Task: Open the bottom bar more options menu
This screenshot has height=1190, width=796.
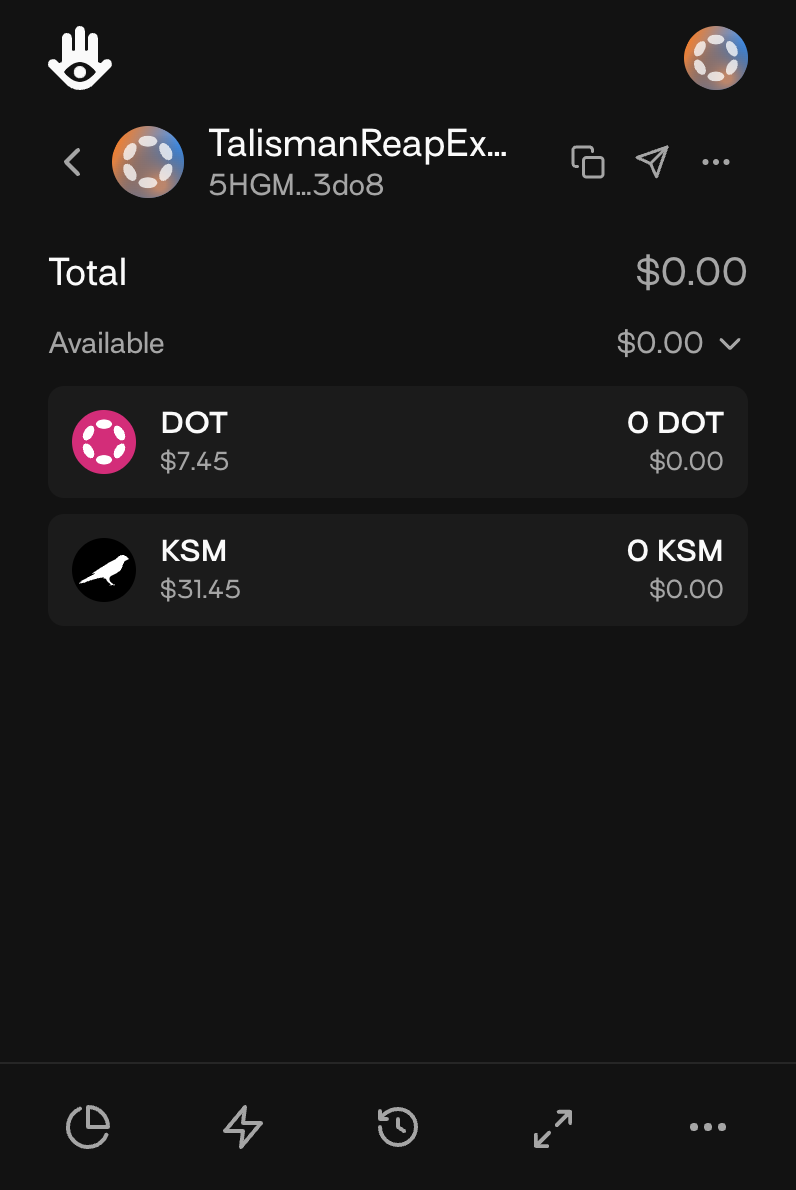Action: click(x=708, y=1126)
